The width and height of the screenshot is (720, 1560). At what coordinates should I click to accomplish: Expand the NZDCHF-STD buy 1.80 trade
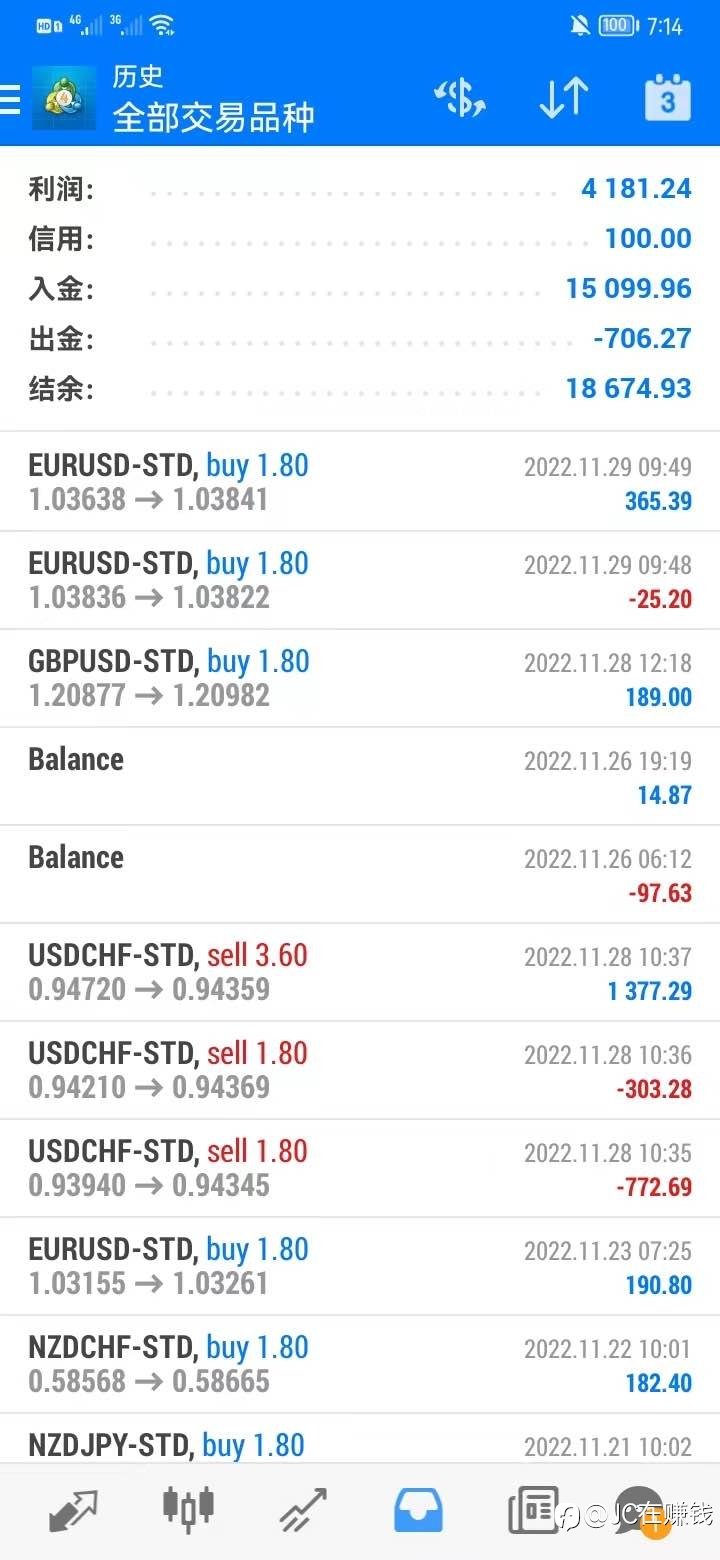click(x=360, y=1364)
